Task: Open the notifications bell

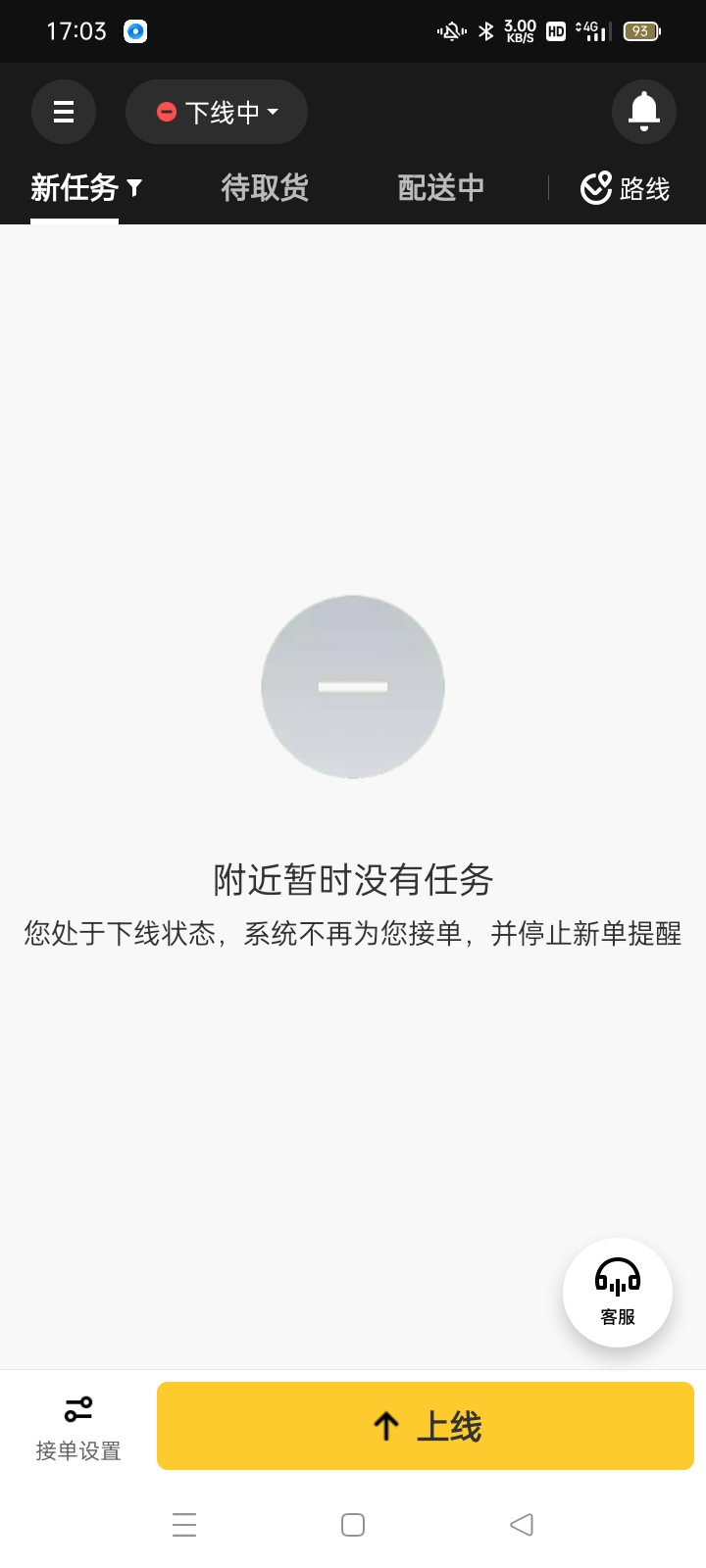Action: 644,112
